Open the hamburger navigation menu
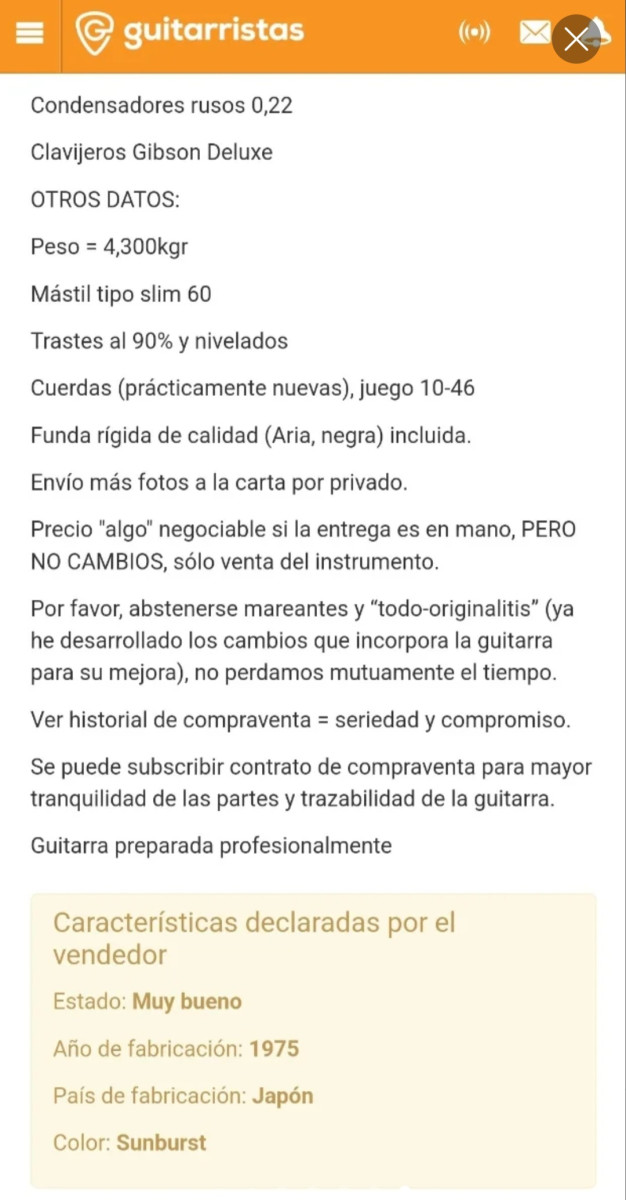 (x=32, y=34)
